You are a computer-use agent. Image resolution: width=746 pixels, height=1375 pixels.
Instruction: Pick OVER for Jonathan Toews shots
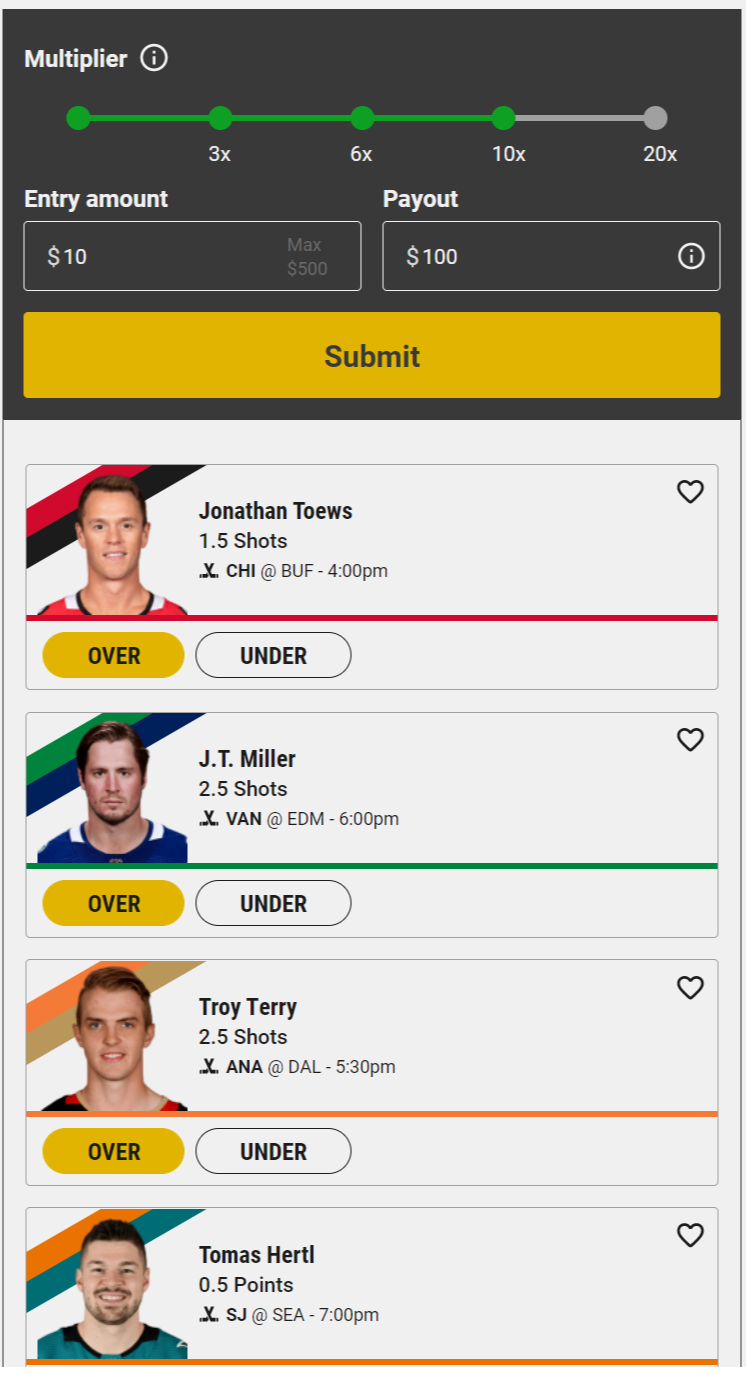(114, 655)
